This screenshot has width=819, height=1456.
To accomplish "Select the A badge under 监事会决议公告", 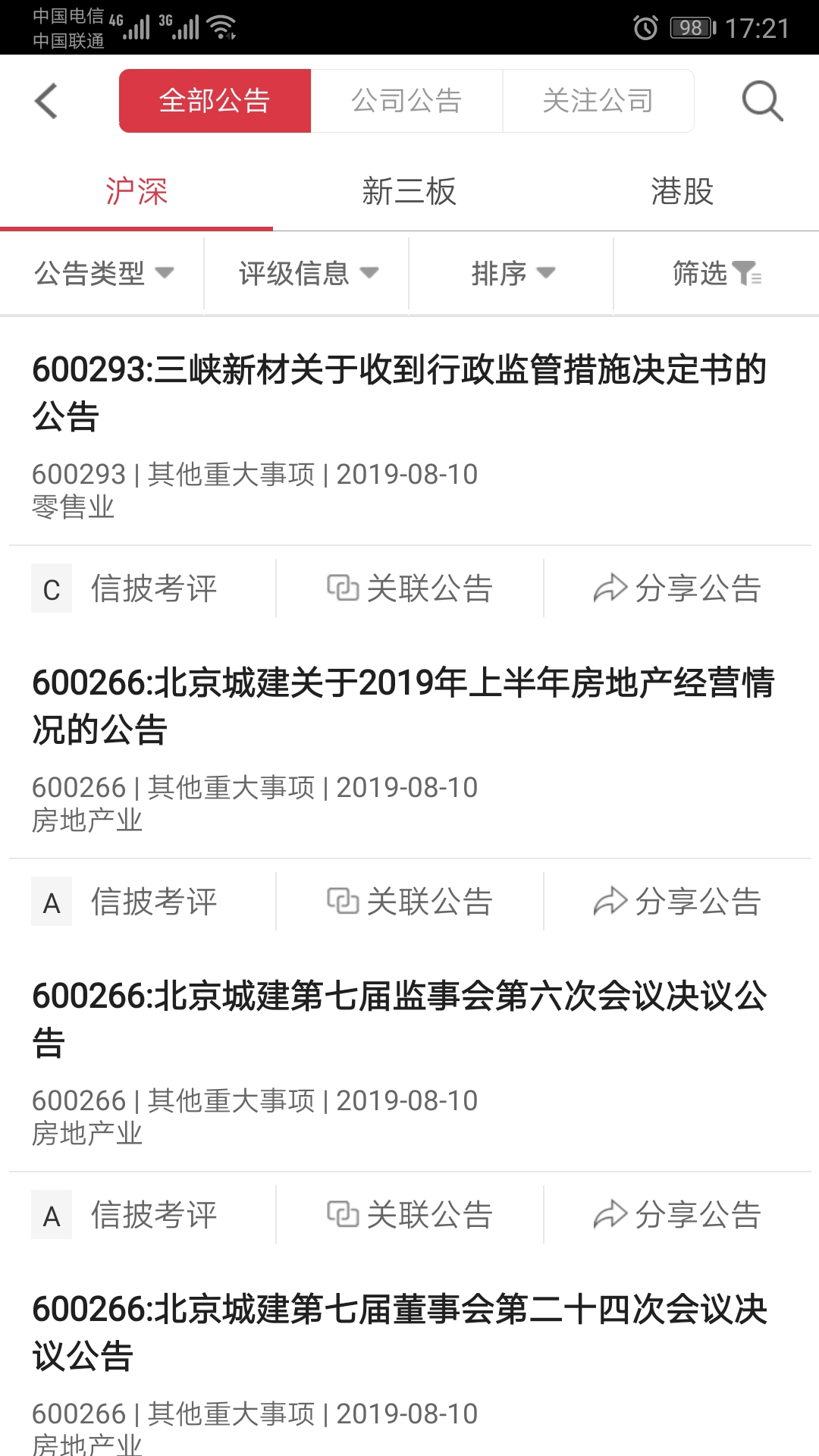I will click(x=51, y=1214).
